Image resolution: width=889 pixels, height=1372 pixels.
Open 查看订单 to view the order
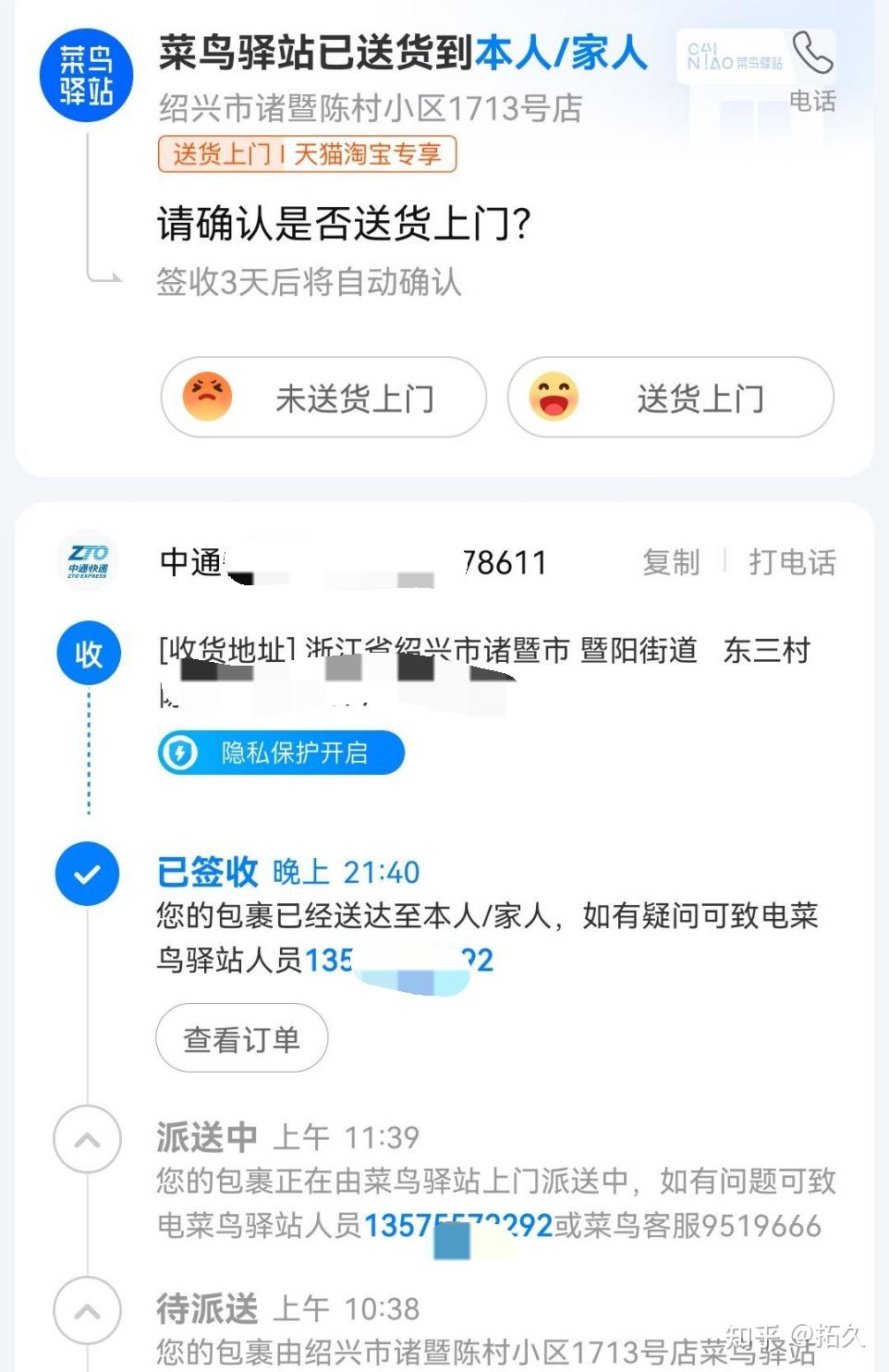click(x=241, y=1038)
